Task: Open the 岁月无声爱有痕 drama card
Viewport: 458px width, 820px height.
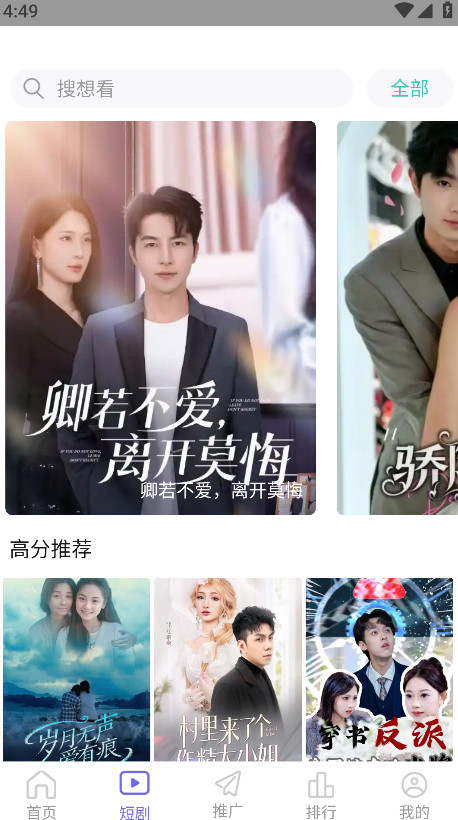Action: click(76, 669)
